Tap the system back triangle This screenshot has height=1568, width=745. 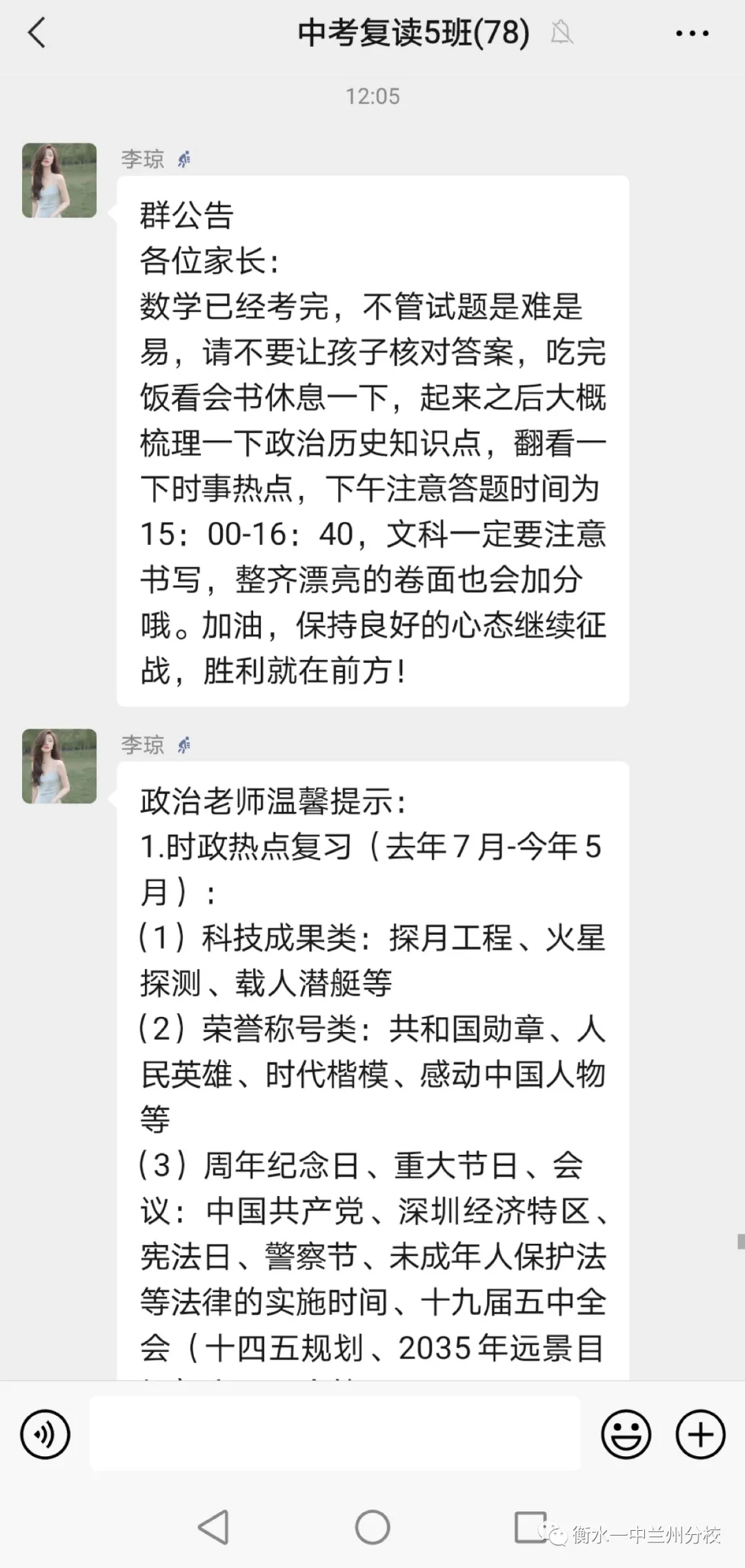click(214, 1527)
